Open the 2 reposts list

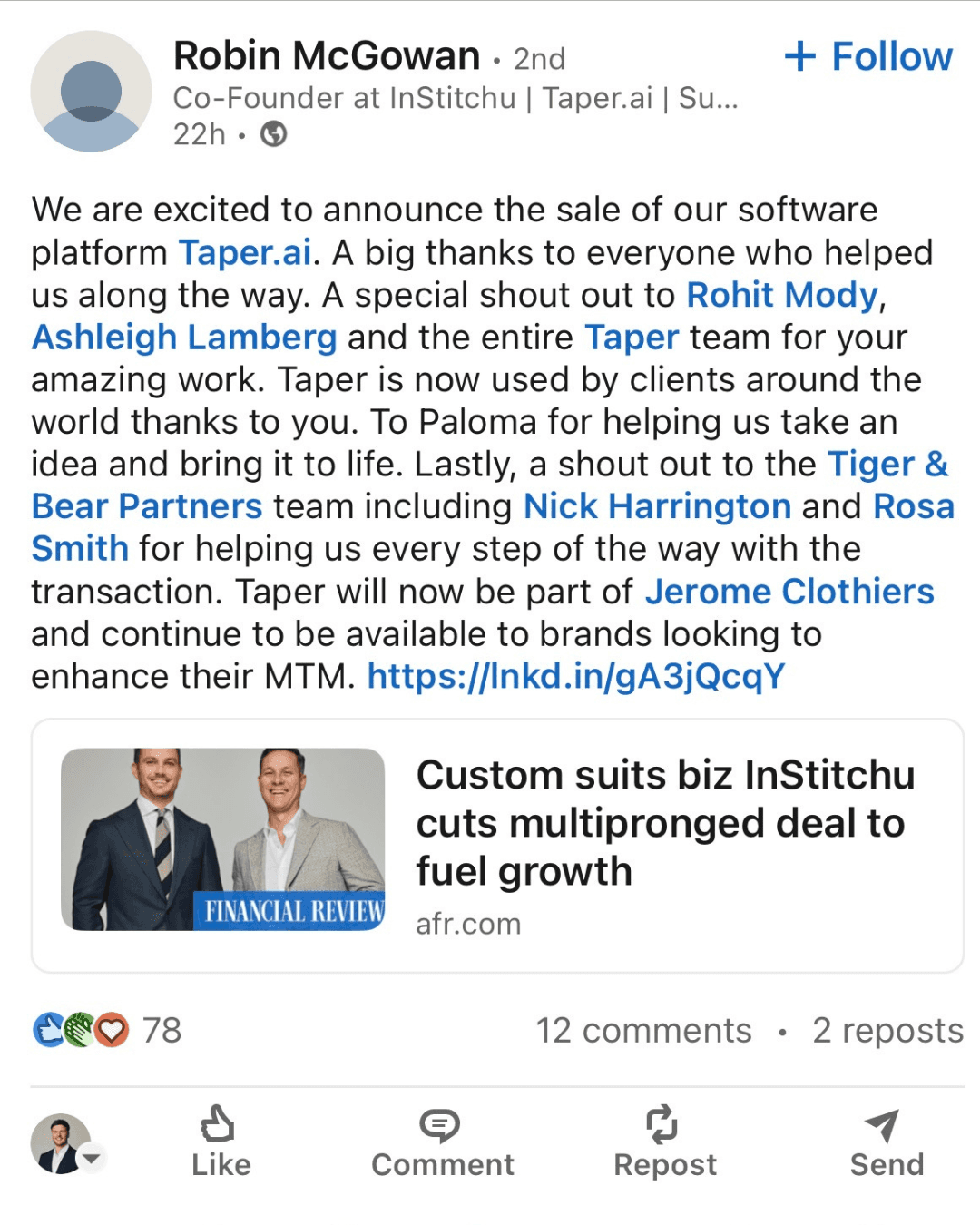pyautogui.click(x=887, y=1031)
